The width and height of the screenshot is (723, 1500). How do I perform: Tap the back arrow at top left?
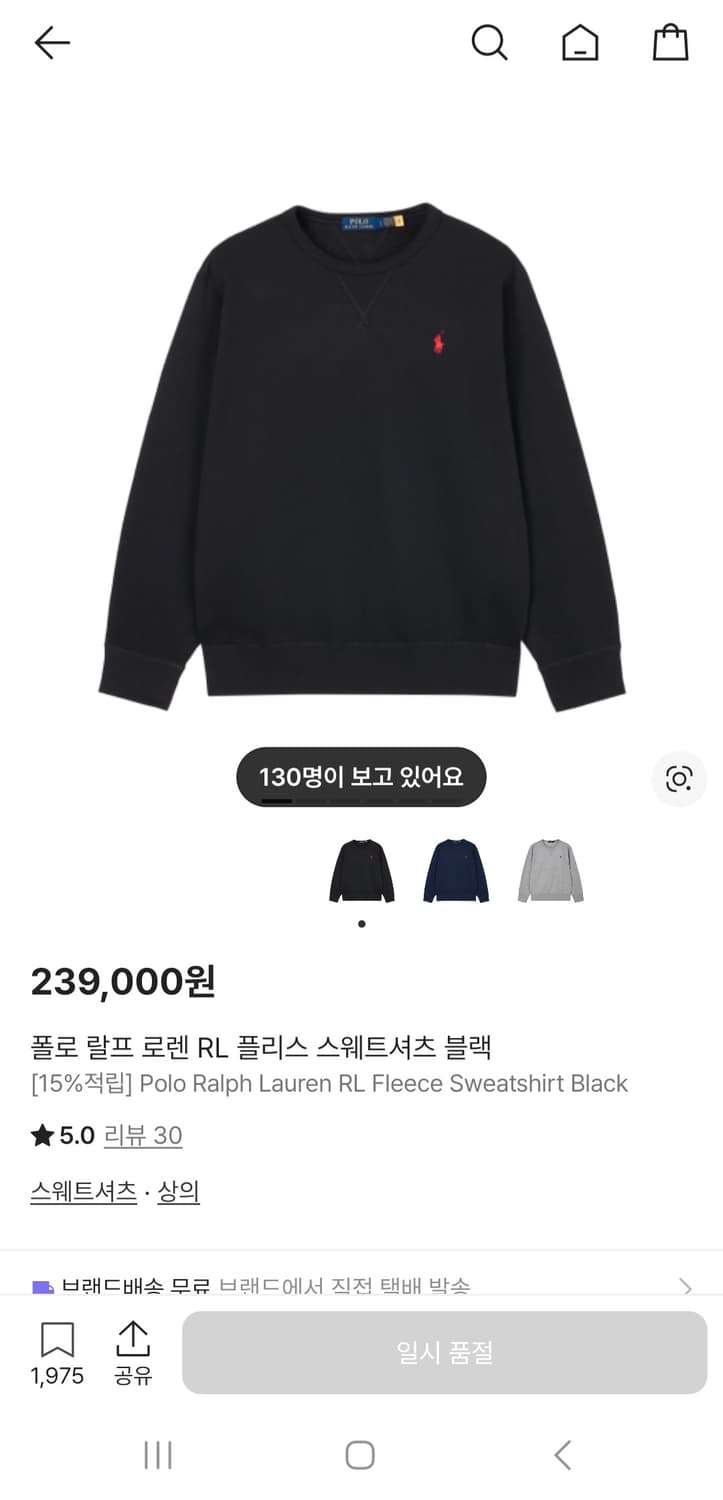pyautogui.click(x=50, y=43)
